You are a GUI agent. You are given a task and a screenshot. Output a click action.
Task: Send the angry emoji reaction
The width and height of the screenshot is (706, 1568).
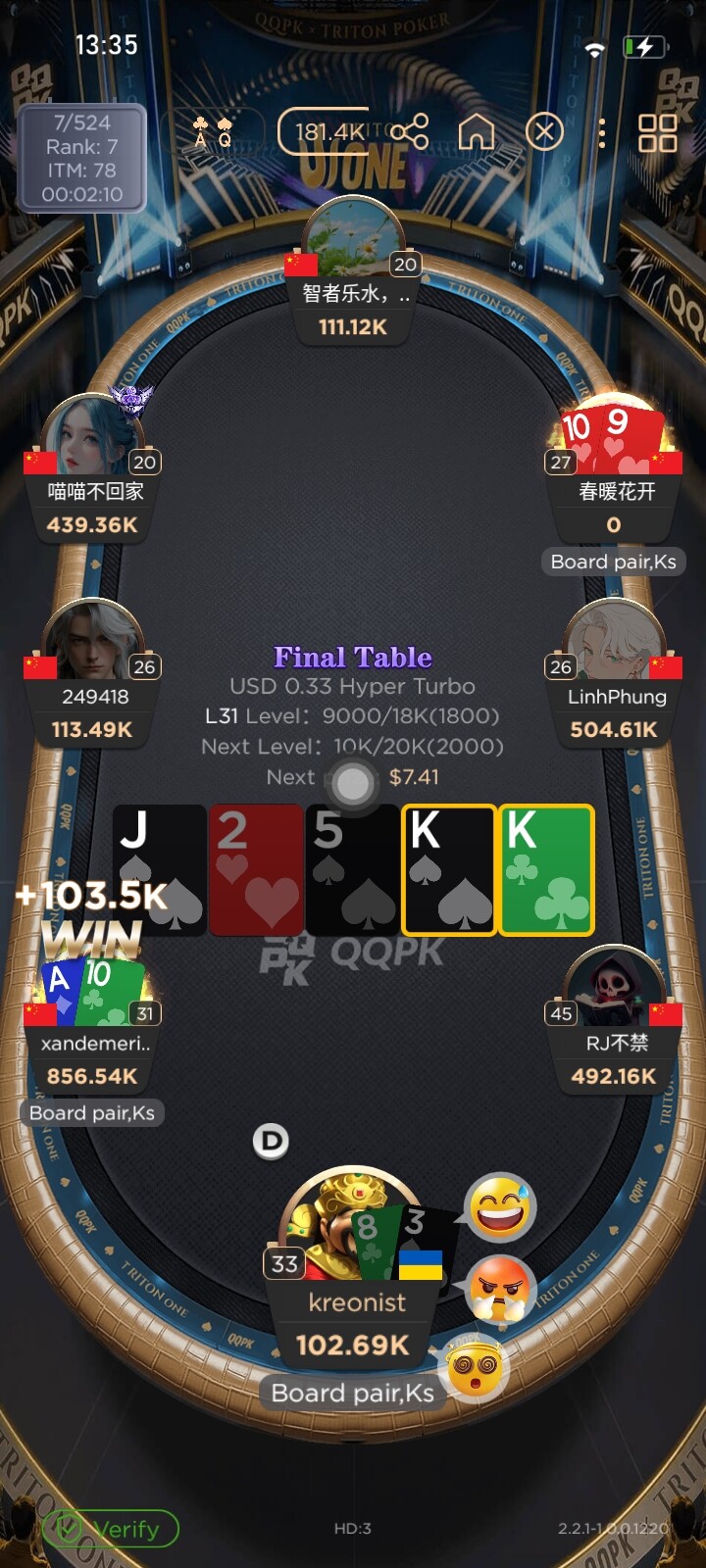(499, 1289)
